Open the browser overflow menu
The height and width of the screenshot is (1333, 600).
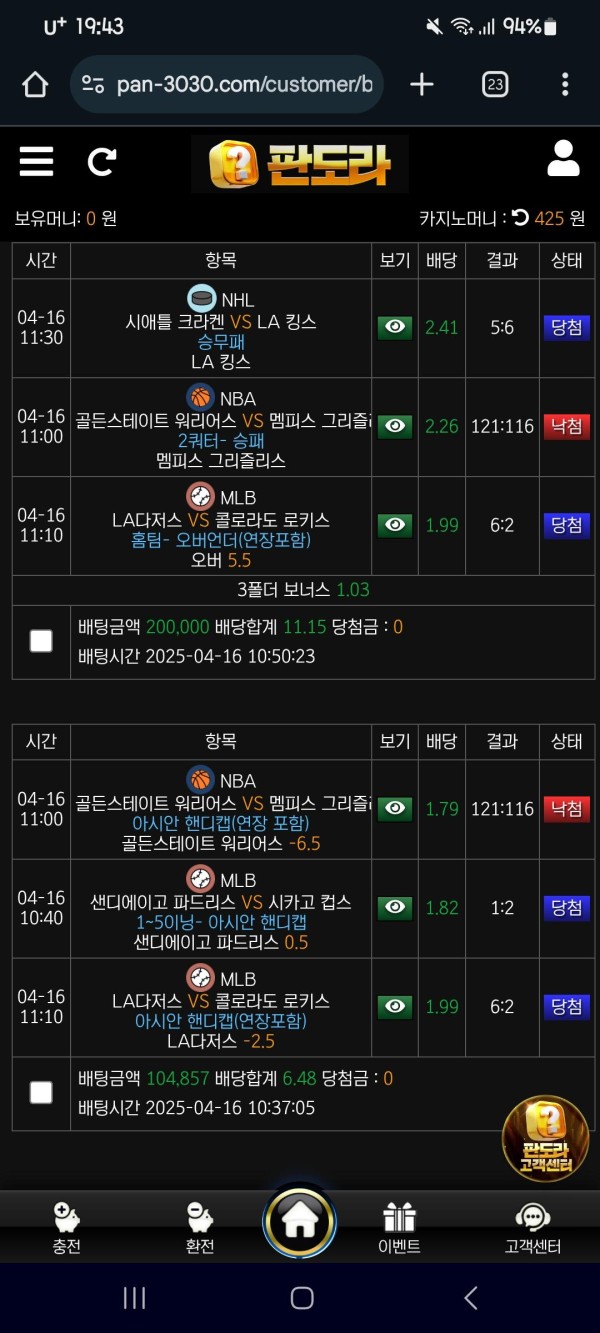point(565,84)
